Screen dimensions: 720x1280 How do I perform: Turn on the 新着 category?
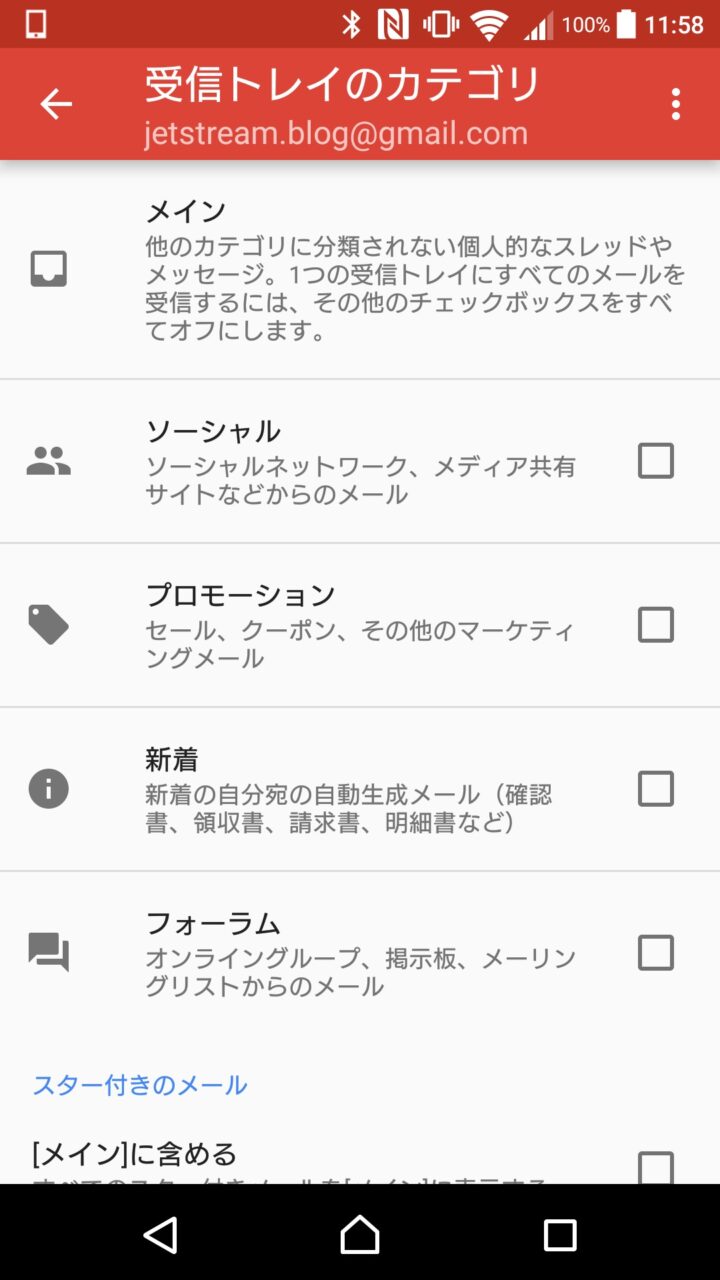coord(656,789)
